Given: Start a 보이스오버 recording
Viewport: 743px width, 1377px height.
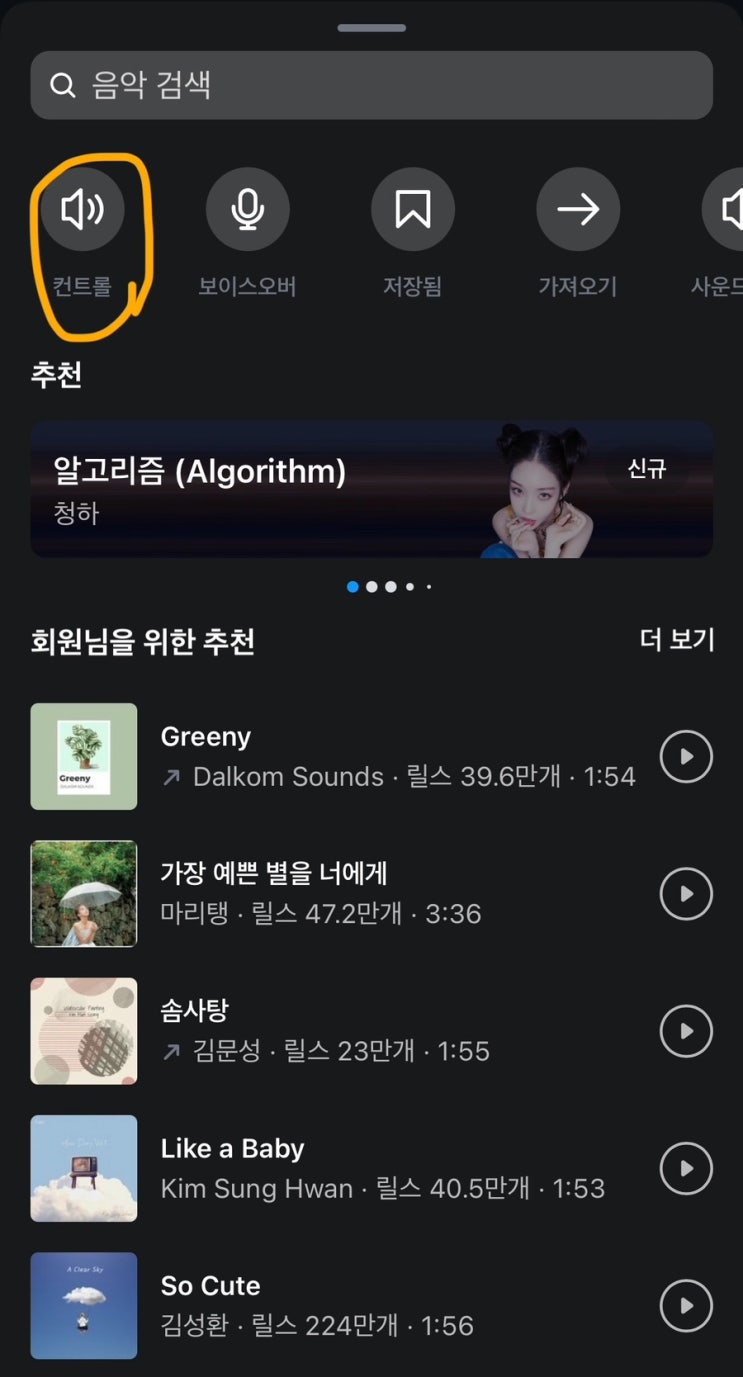Looking at the screenshot, I should pos(248,210).
